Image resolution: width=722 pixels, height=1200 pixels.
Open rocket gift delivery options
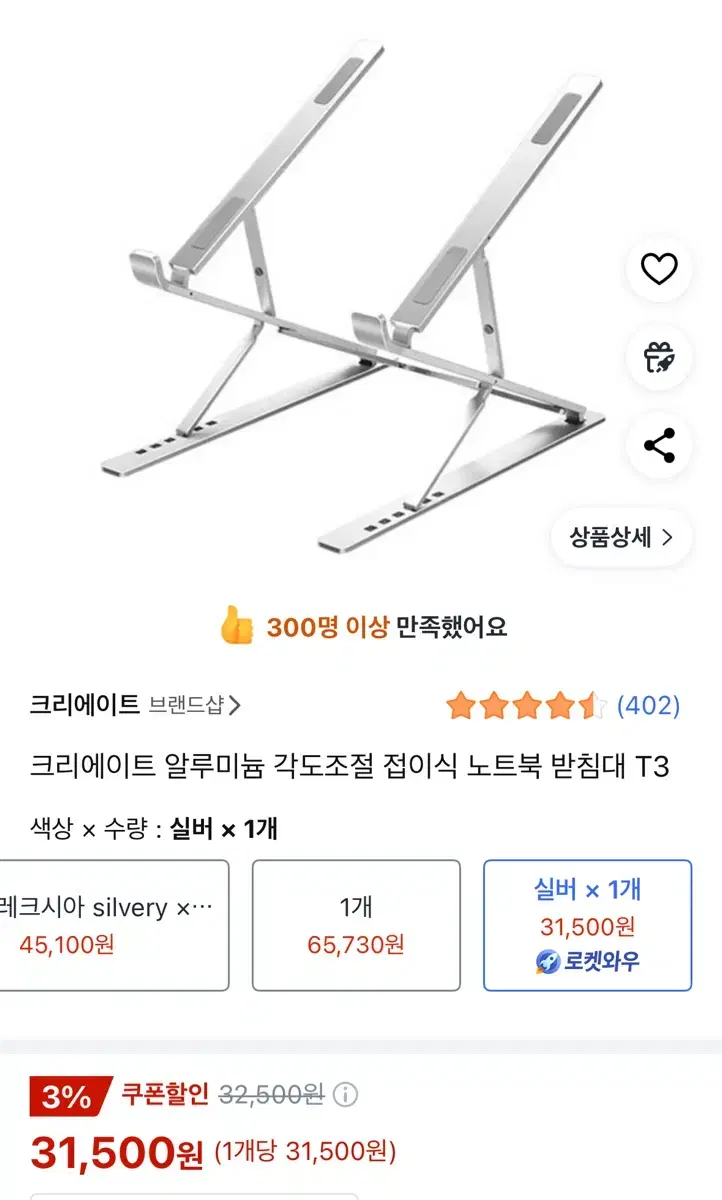pos(657,358)
